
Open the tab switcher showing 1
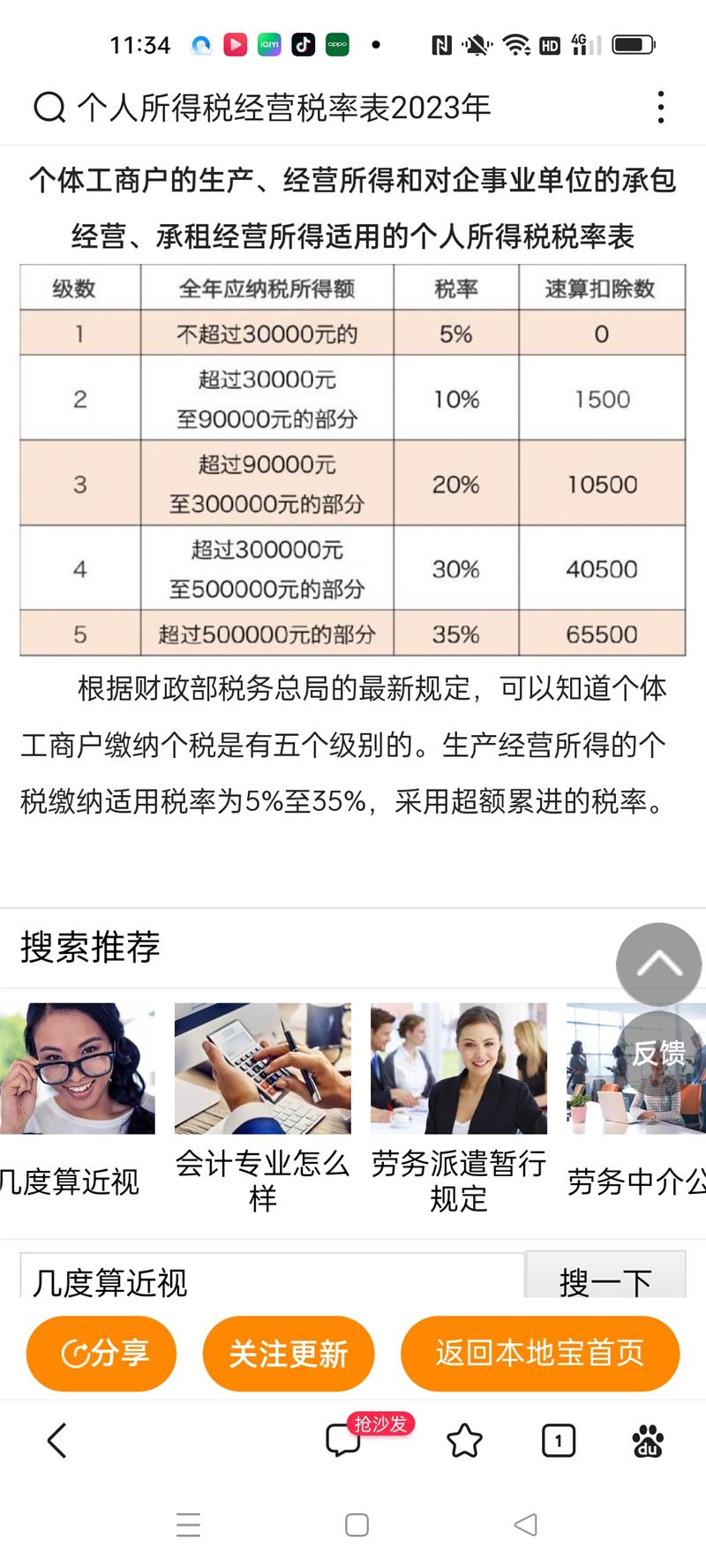pyautogui.click(x=558, y=1441)
